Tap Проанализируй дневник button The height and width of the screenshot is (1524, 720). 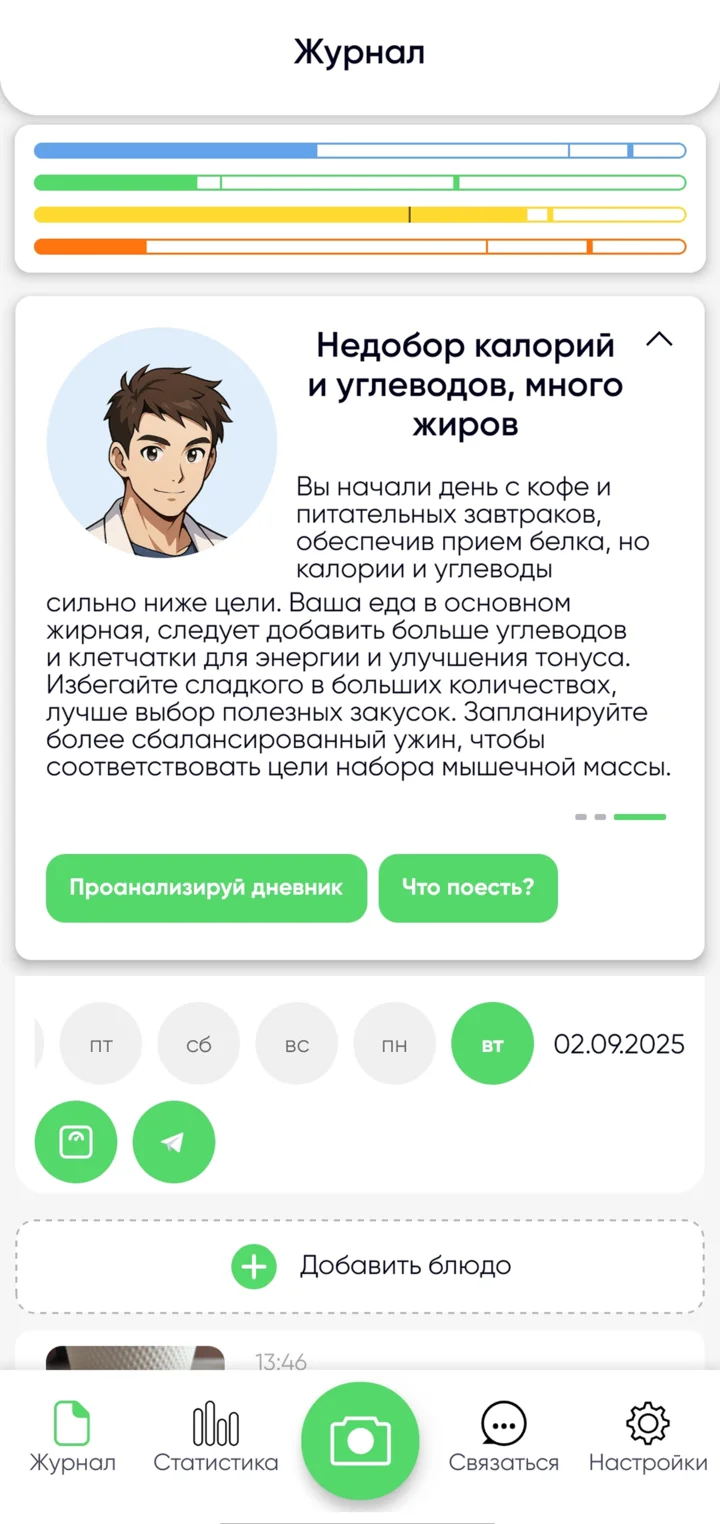206,887
